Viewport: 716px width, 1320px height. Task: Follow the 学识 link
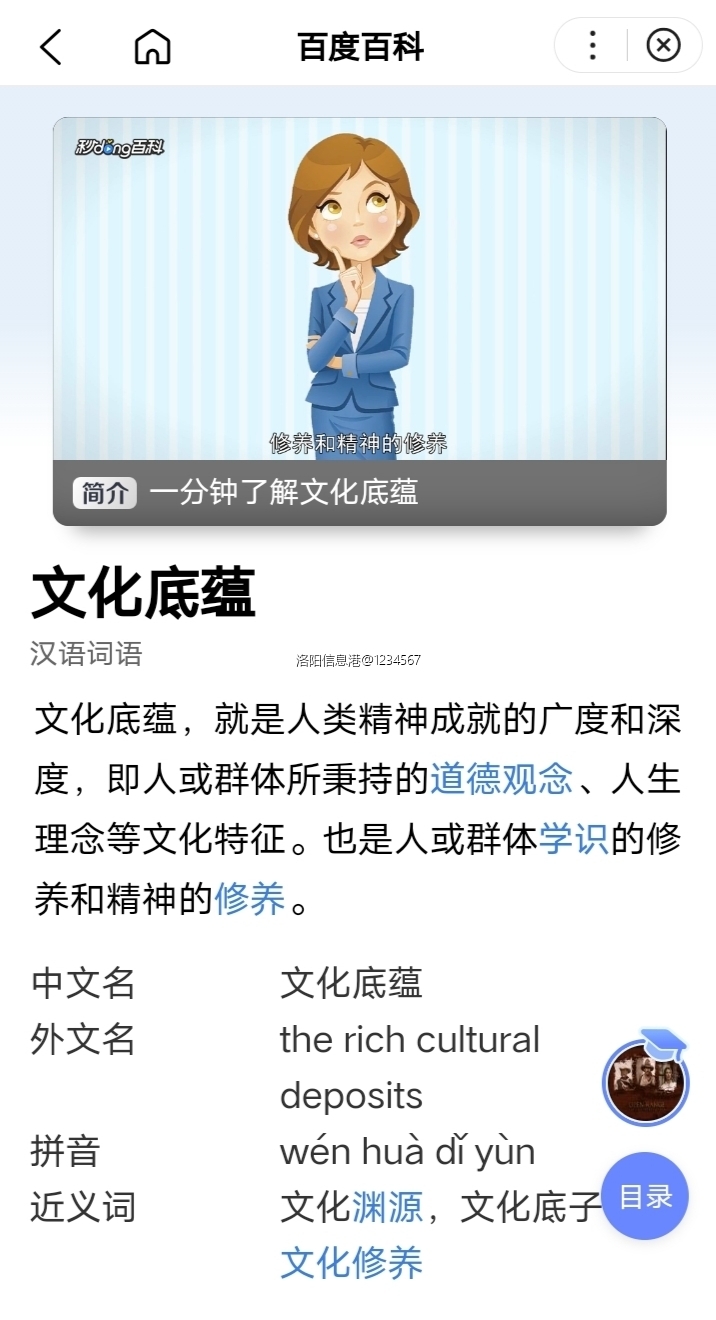coord(574,839)
